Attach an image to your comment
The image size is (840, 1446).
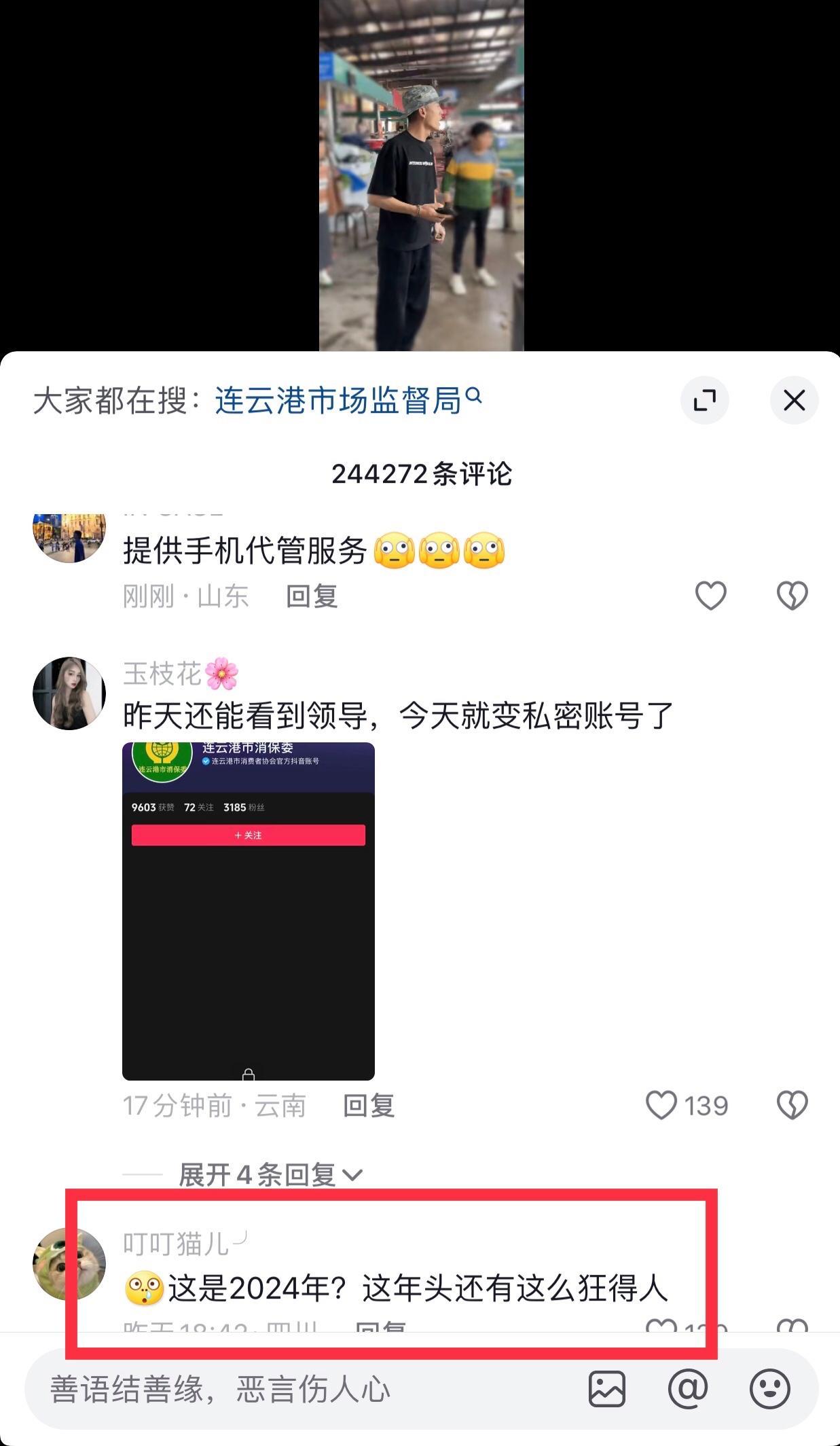coord(606,1389)
